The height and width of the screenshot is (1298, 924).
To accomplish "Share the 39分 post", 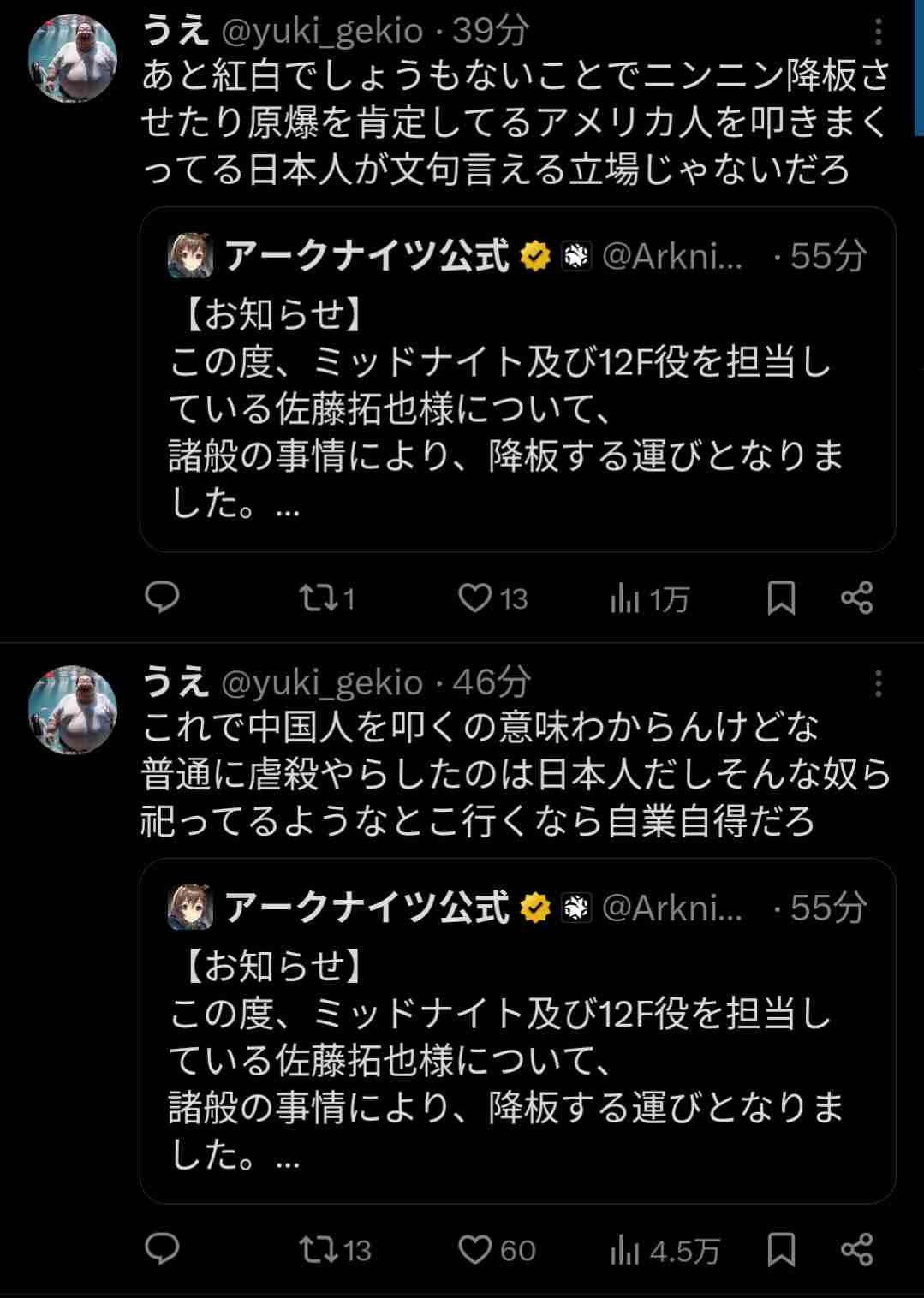I will pyautogui.click(x=856, y=598).
